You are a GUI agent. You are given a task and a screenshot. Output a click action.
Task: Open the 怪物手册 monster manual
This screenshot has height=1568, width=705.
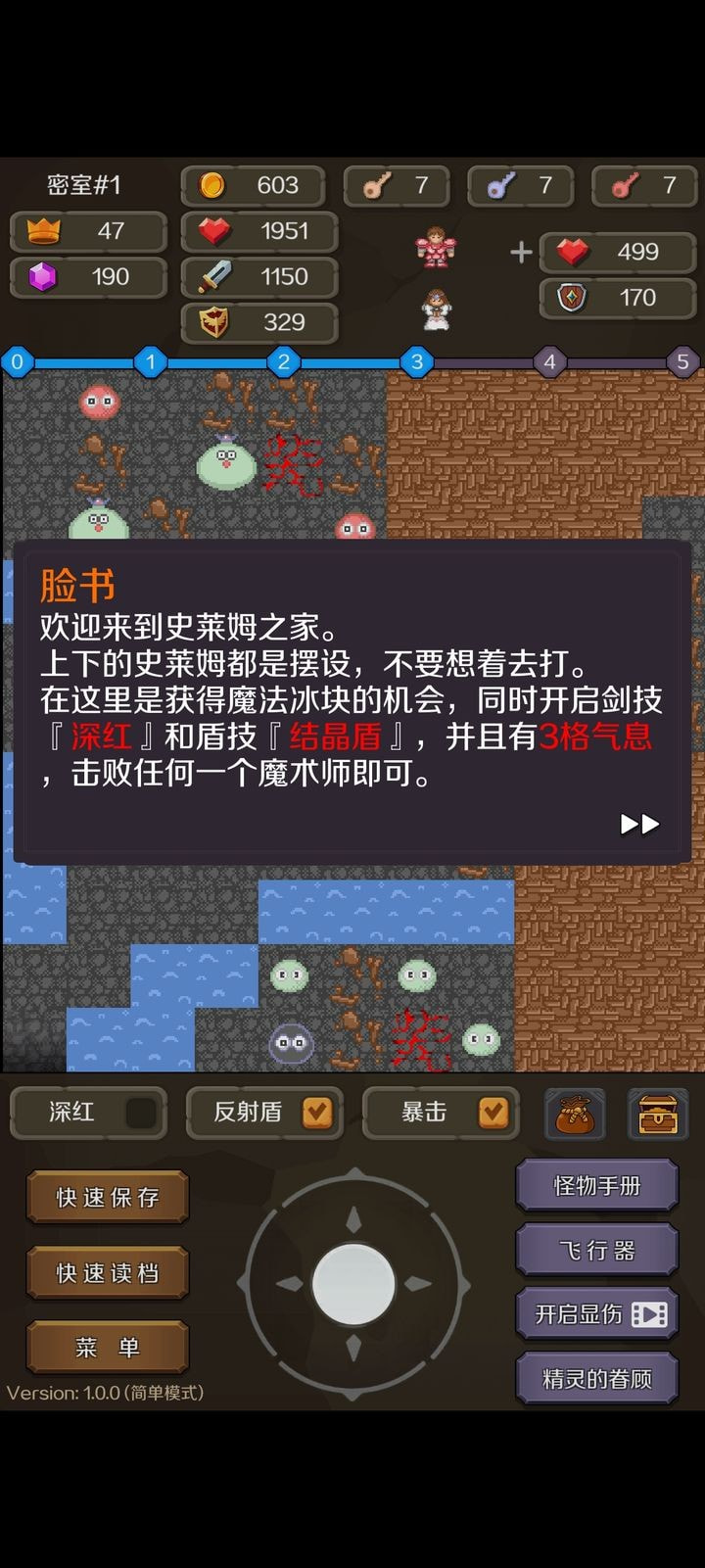pyautogui.click(x=597, y=1186)
